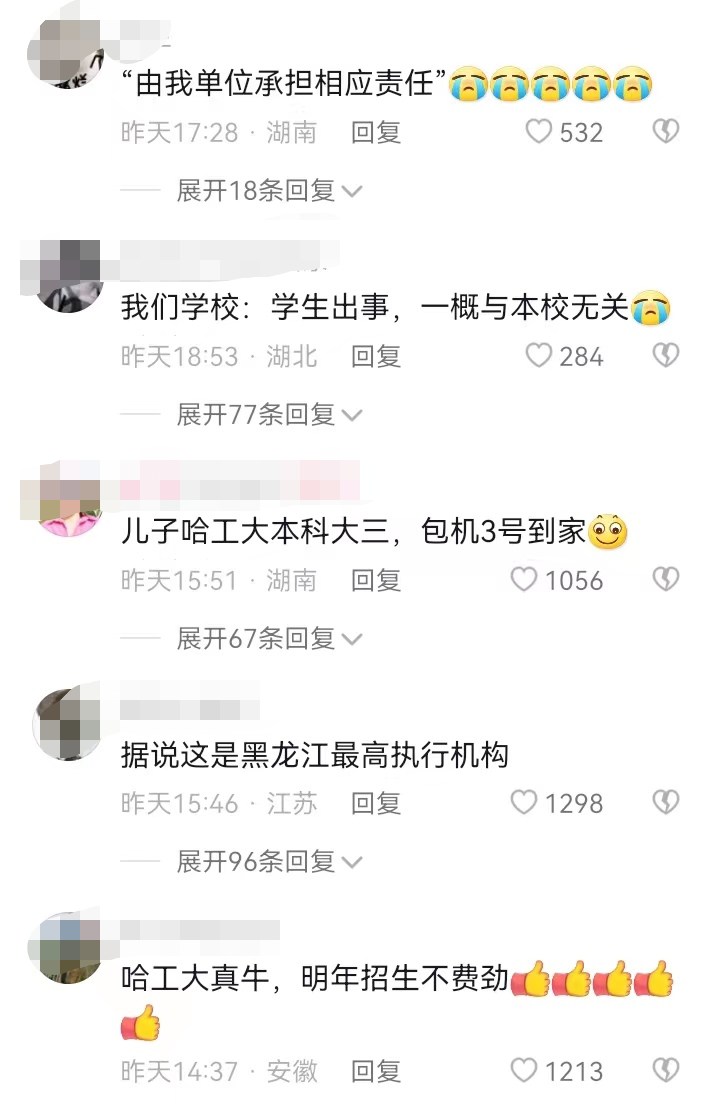
Task: Like the comment with 532 likes
Action: (539, 132)
